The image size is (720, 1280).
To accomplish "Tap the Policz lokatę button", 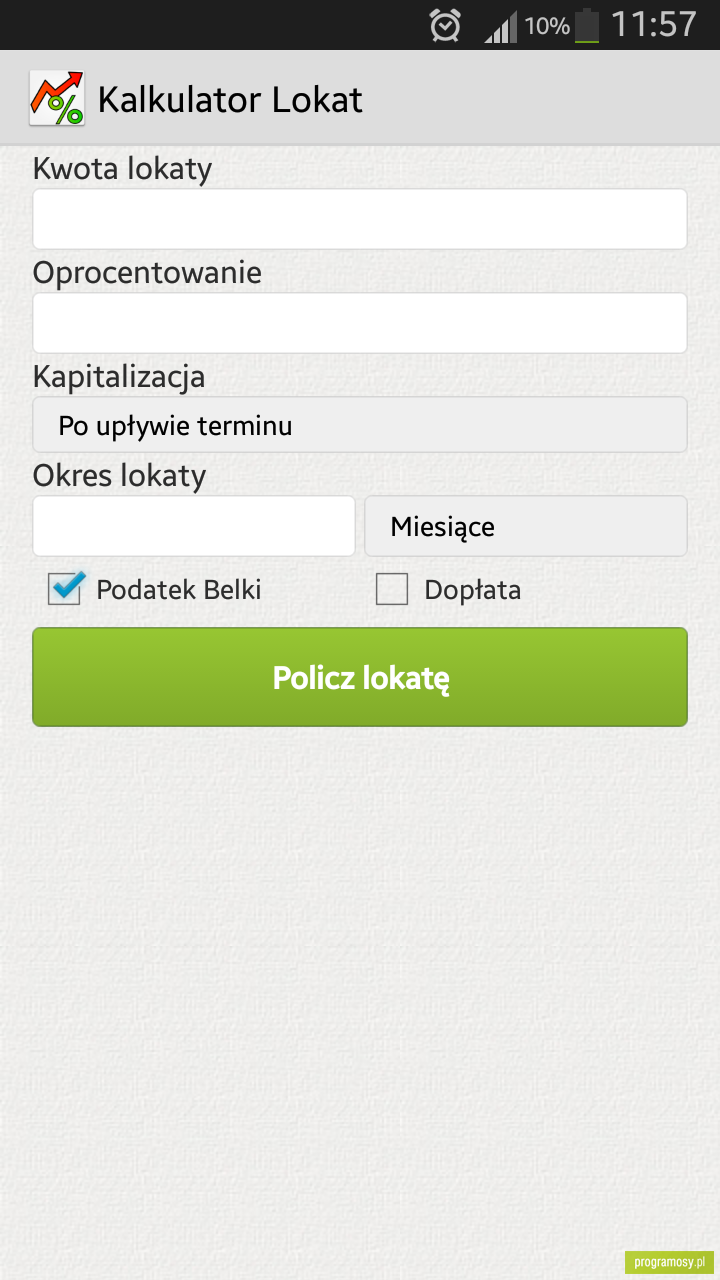I will click(x=360, y=677).
